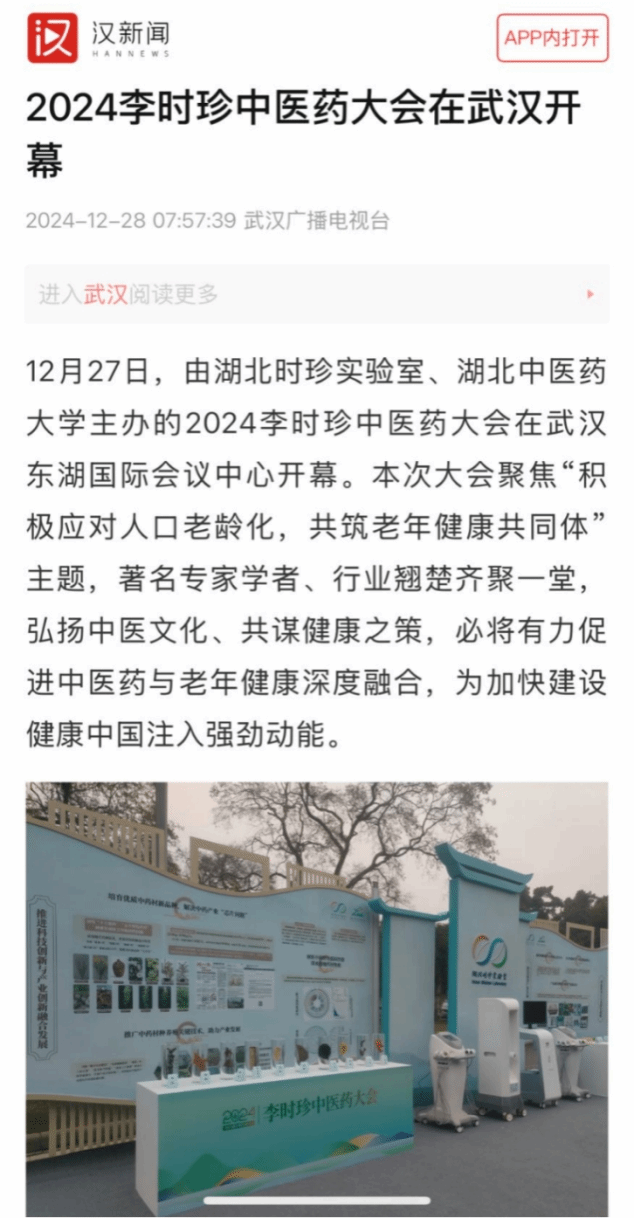Tap the 汉新闻 logo to go home
The image size is (634, 1218).
tap(98, 38)
